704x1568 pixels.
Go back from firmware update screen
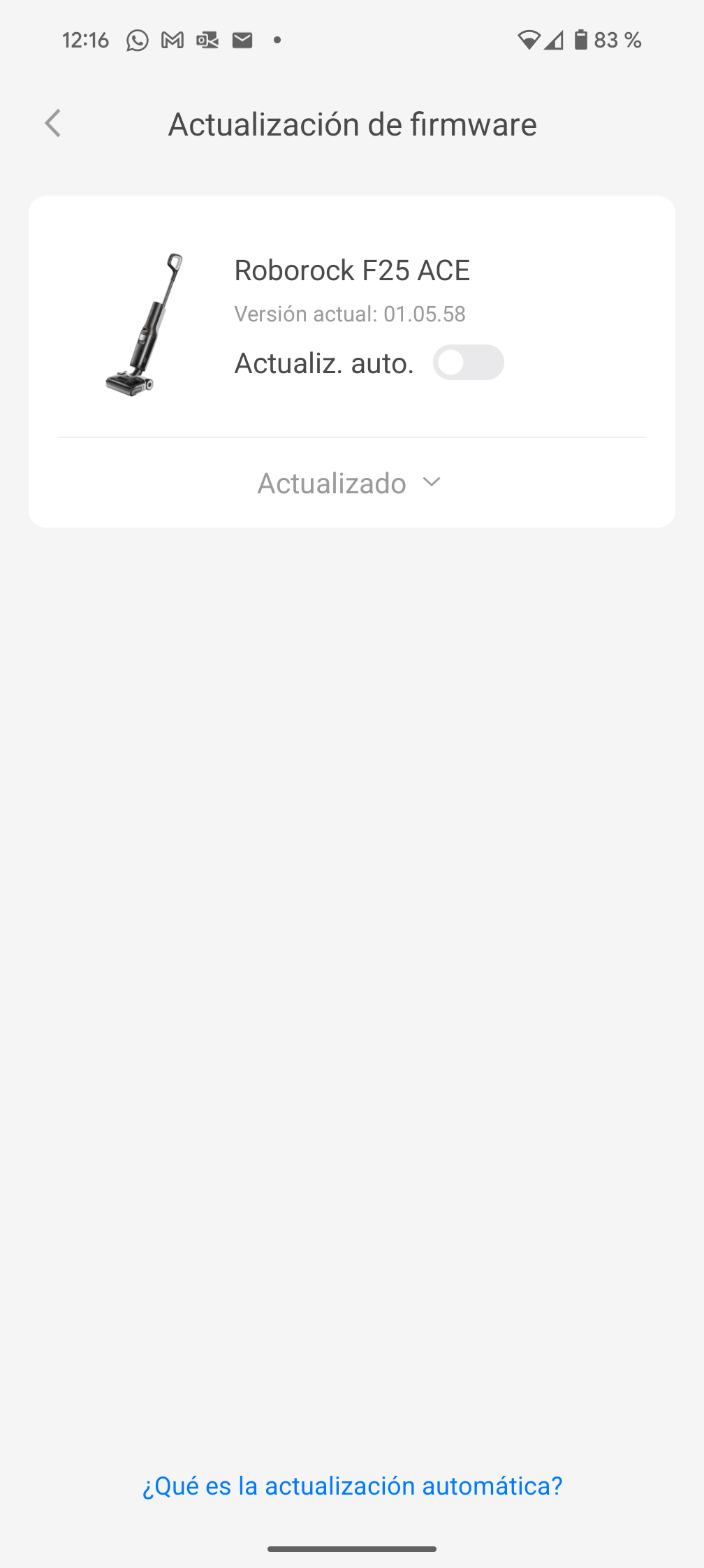coord(53,124)
